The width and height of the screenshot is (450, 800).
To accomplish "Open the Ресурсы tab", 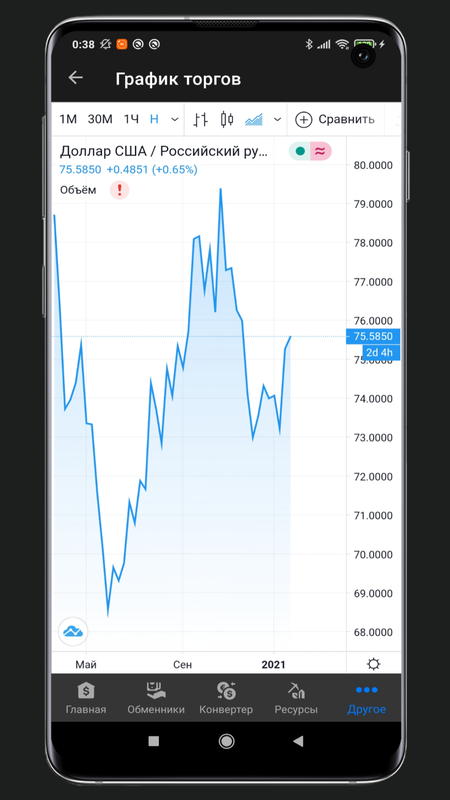I will click(296, 698).
